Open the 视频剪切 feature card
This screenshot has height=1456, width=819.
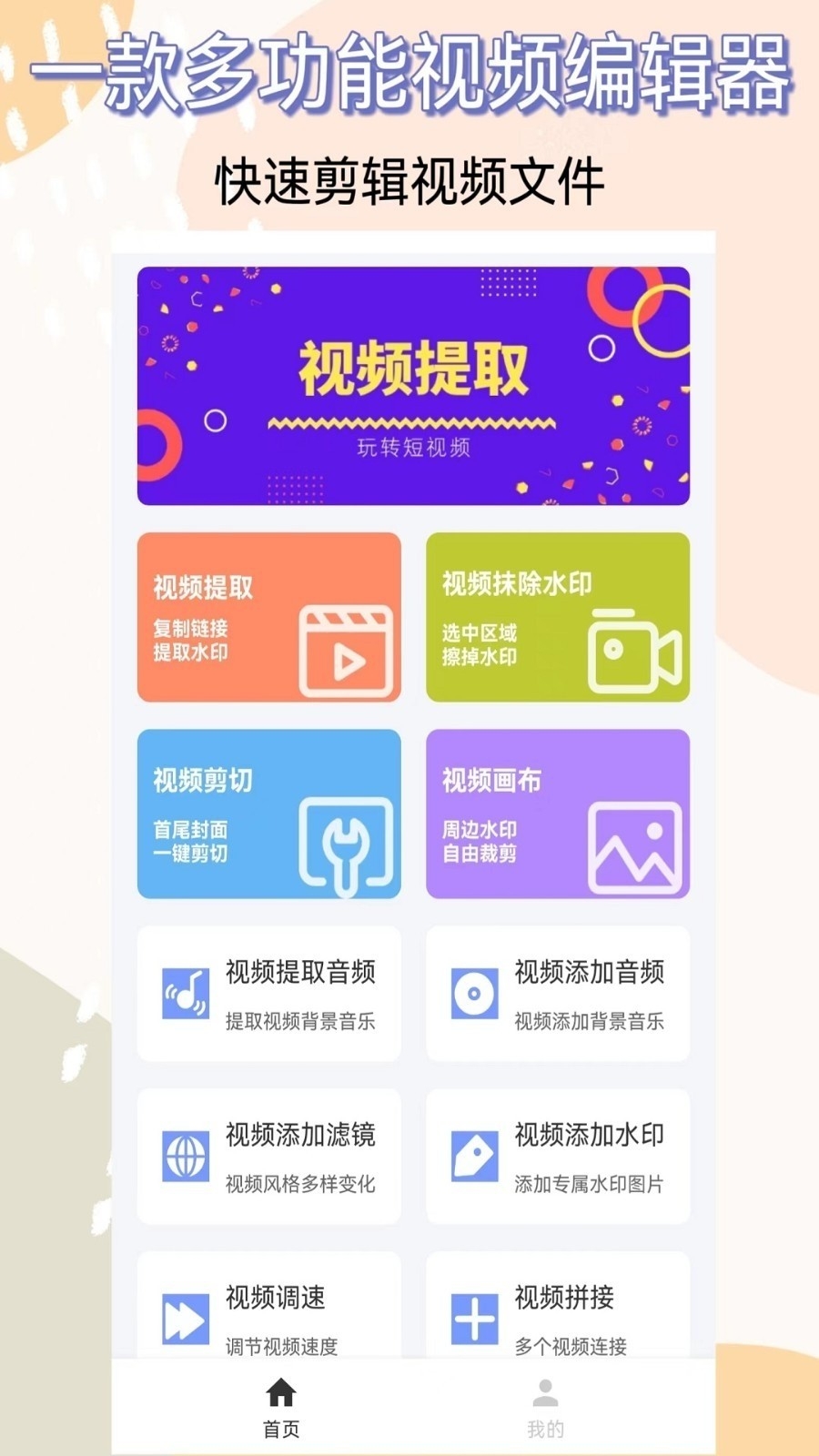click(268, 815)
